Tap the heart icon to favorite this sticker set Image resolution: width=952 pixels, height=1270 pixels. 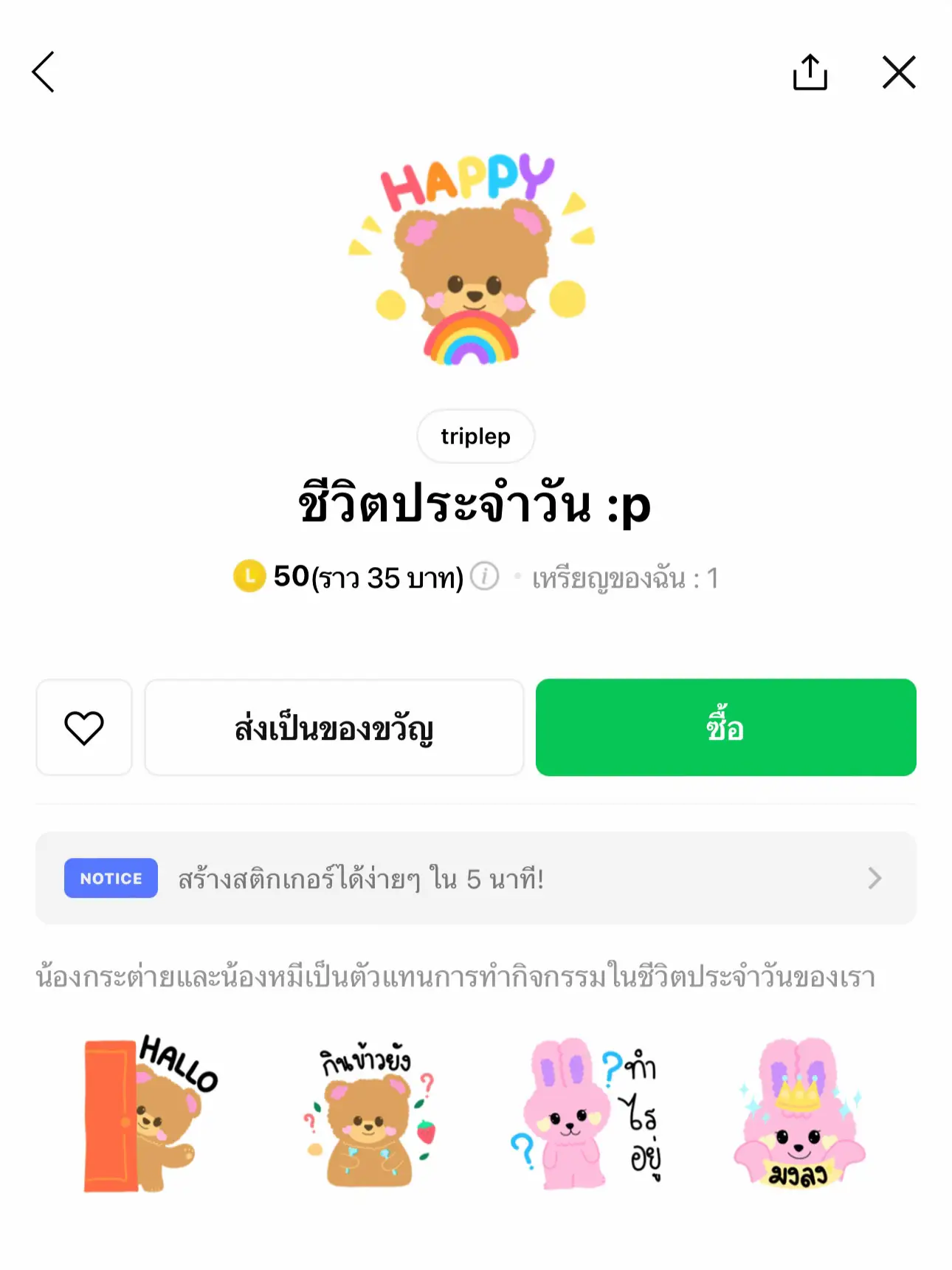click(83, 727)
